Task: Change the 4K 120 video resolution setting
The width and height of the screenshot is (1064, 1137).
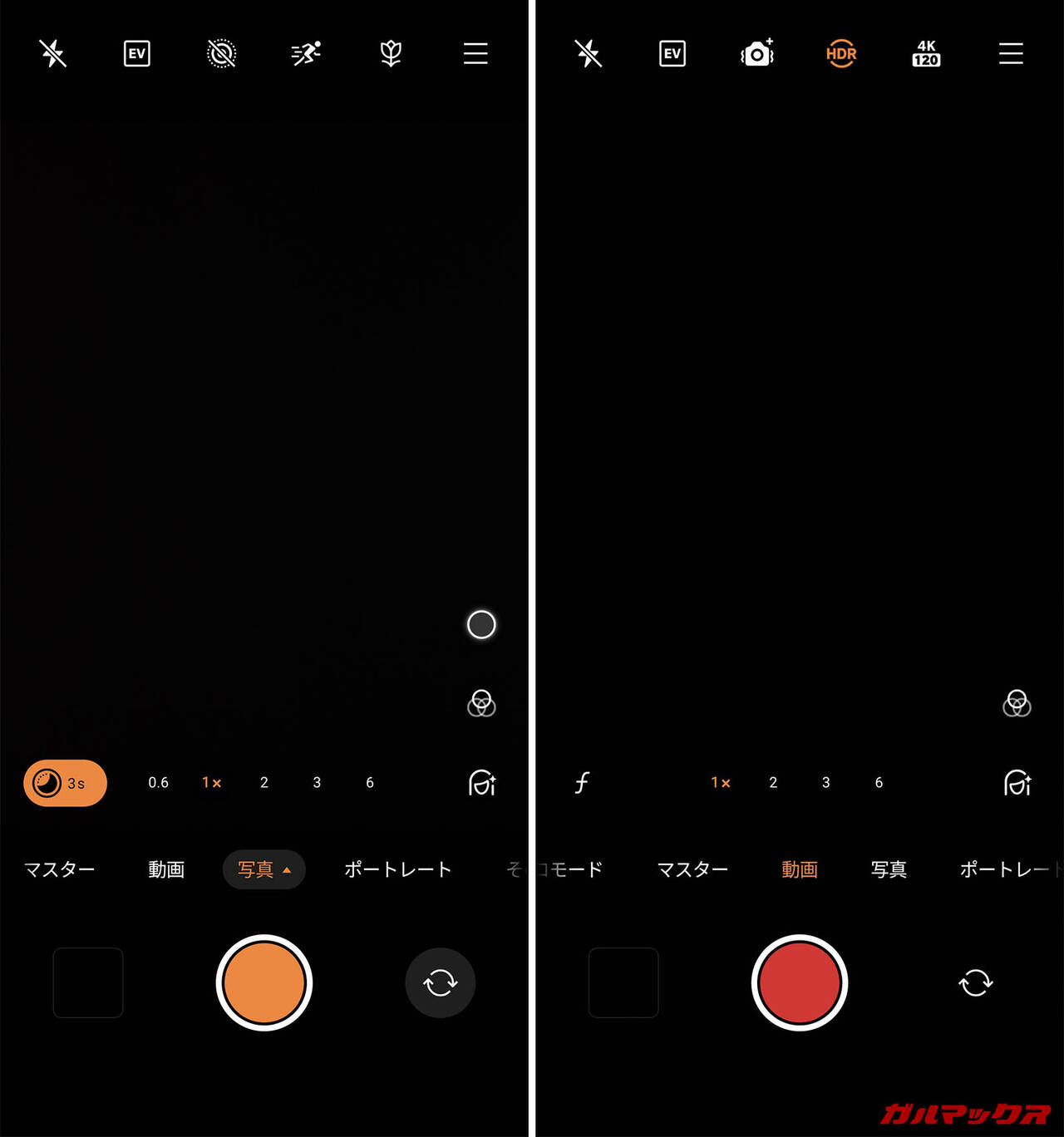Action: 926,54
